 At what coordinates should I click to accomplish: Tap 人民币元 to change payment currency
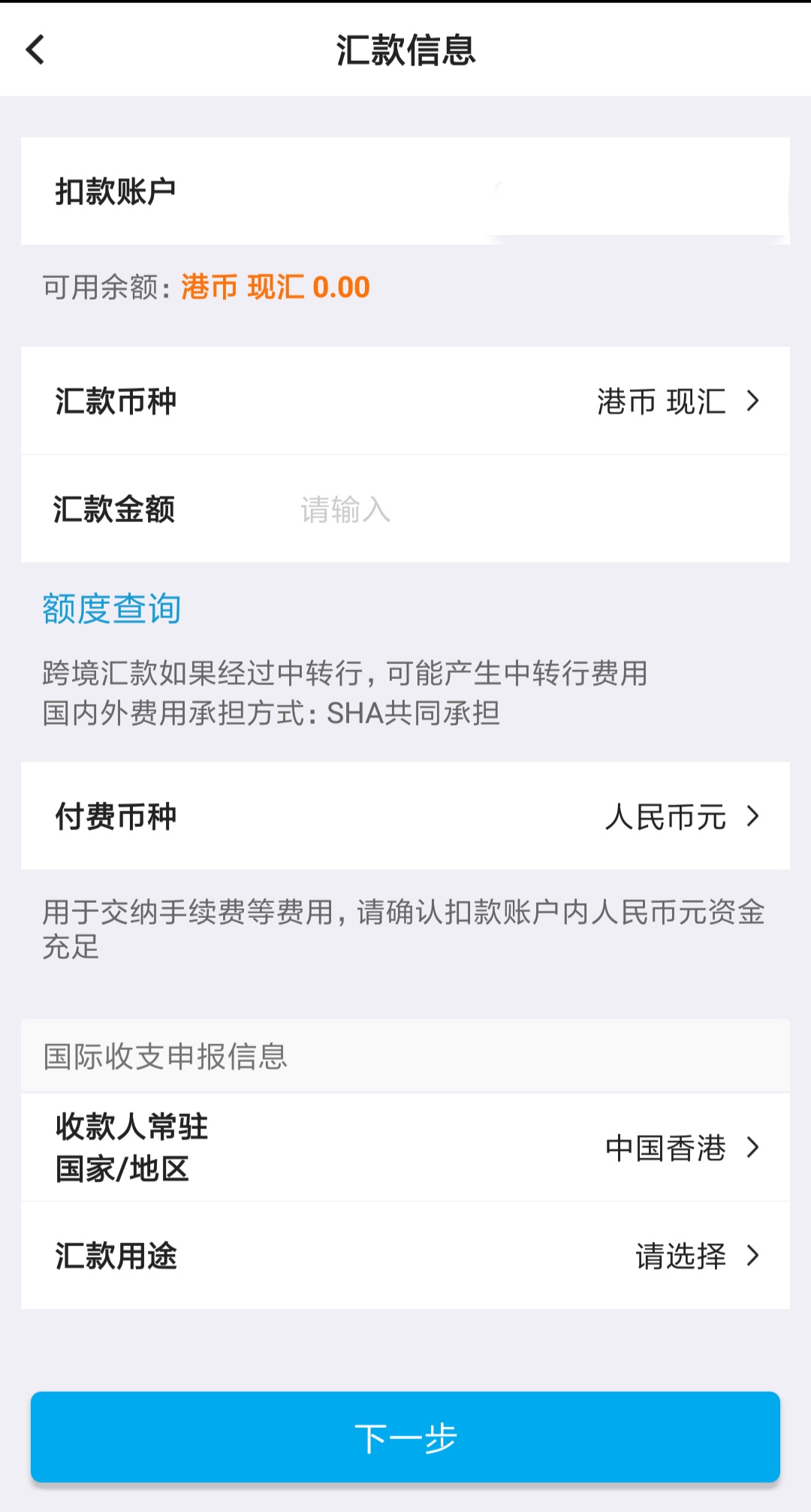(667, 818)
